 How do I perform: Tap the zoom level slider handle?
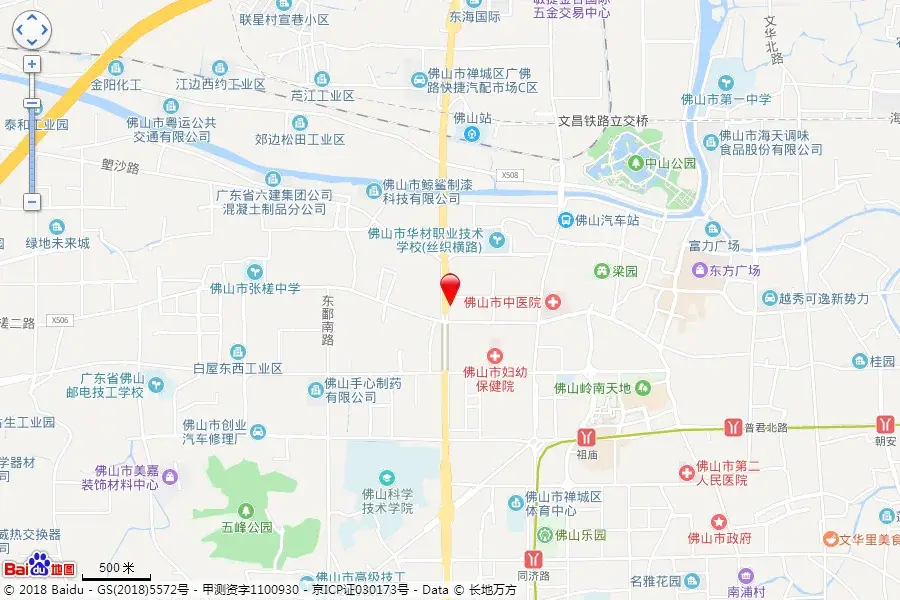[x=32, y=104]
